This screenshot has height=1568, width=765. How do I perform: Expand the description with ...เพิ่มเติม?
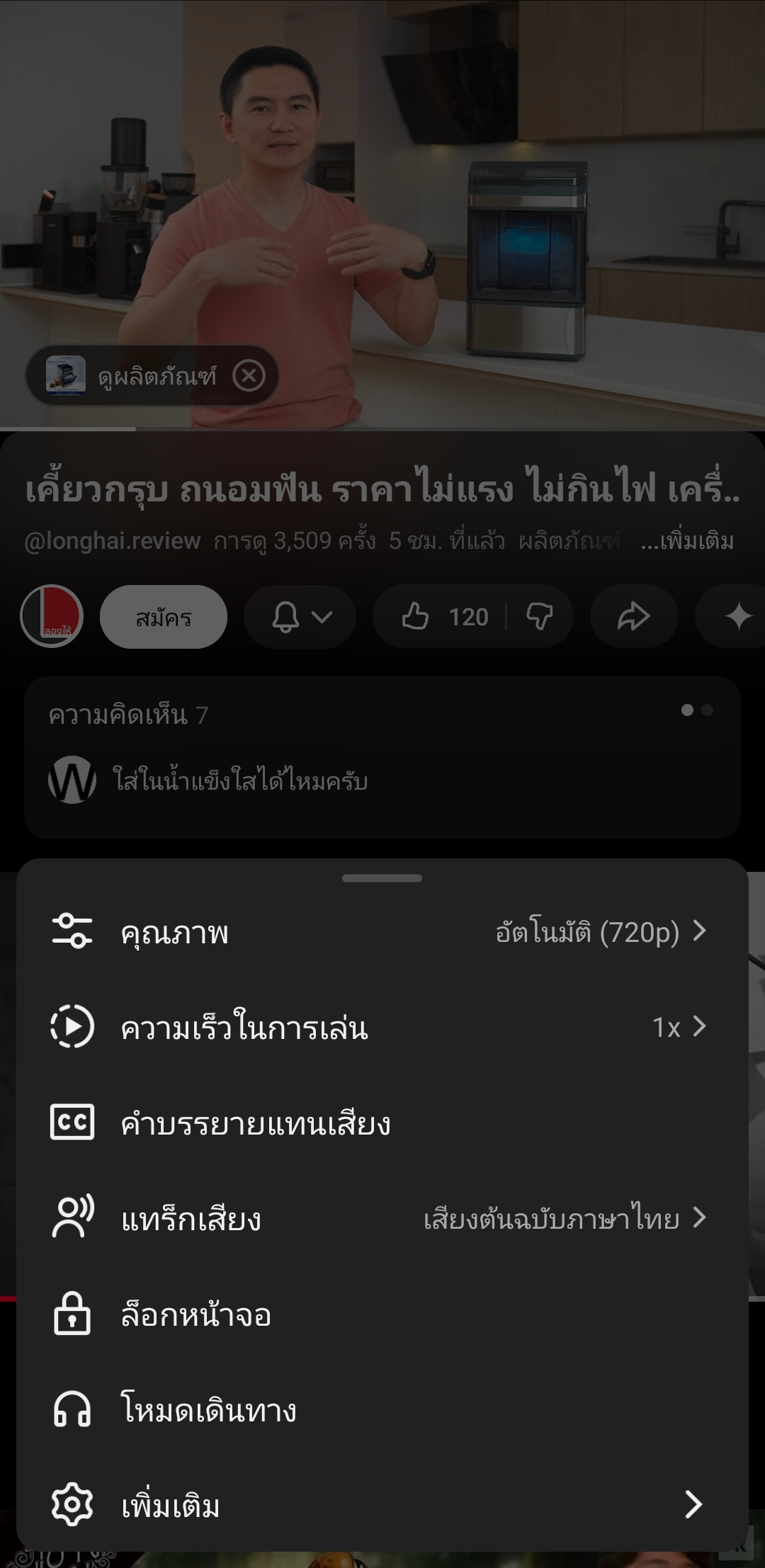point(686,541)
